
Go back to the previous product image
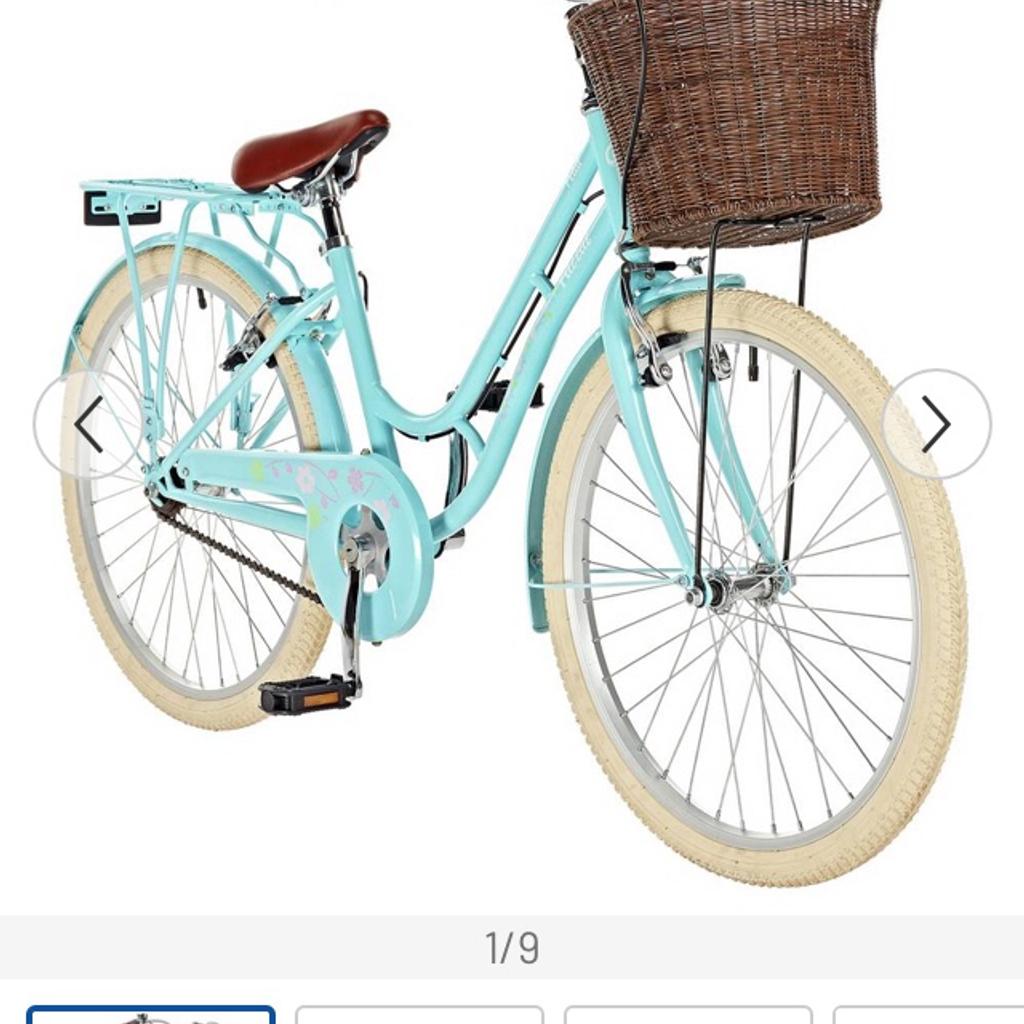[88, 424]
